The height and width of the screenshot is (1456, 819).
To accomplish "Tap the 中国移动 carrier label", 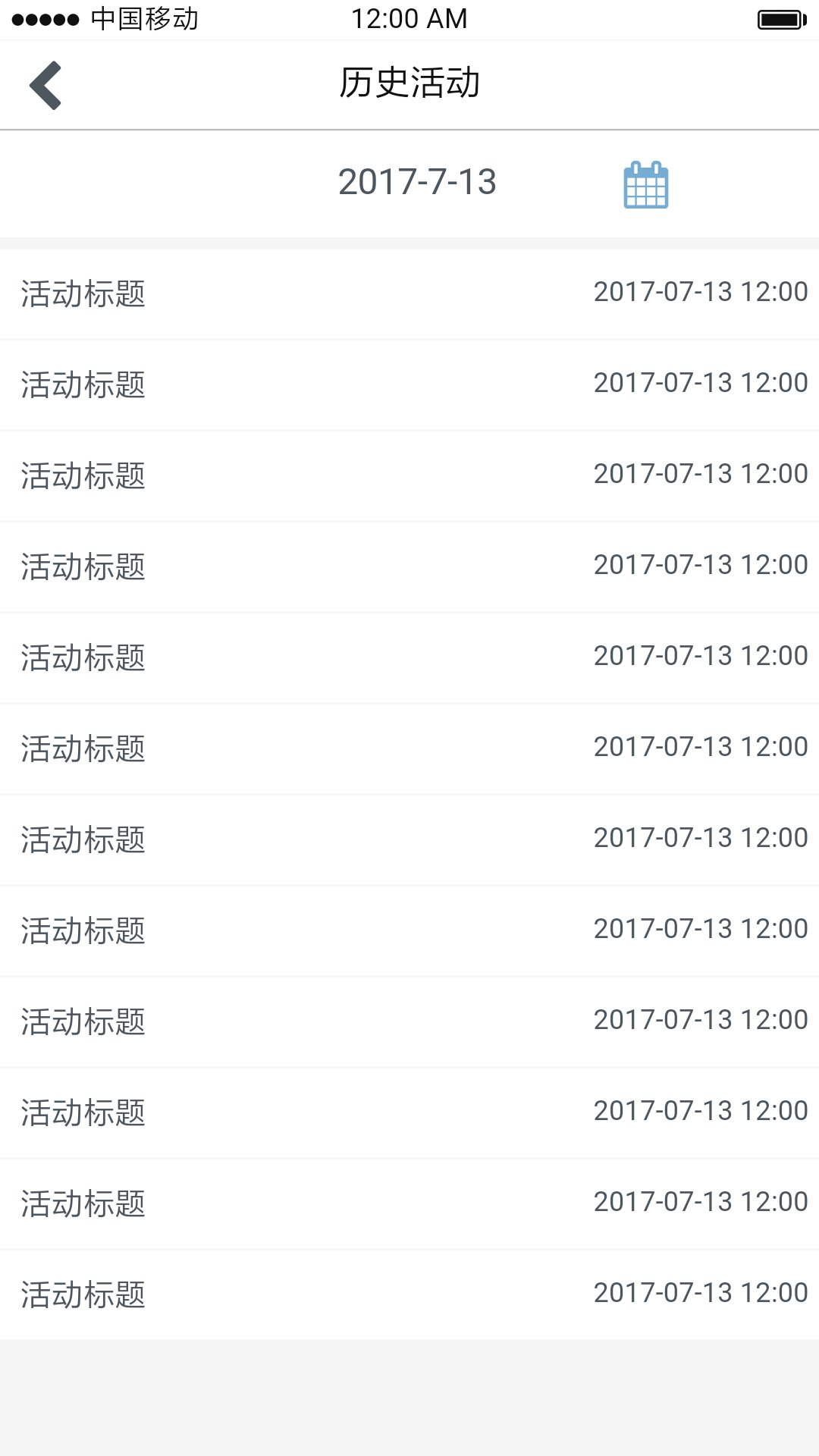I will click(x=144, y=18).
